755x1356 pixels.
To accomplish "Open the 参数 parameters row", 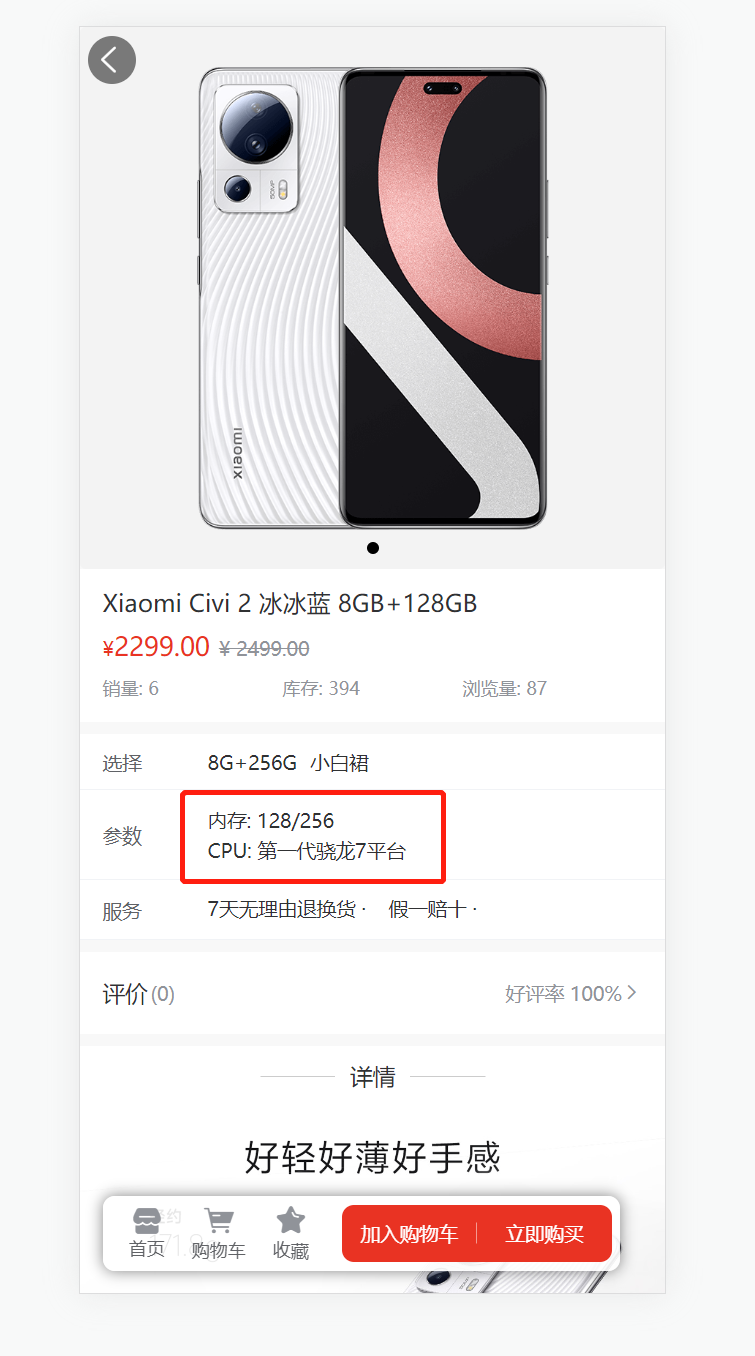I will pos(372,836).
